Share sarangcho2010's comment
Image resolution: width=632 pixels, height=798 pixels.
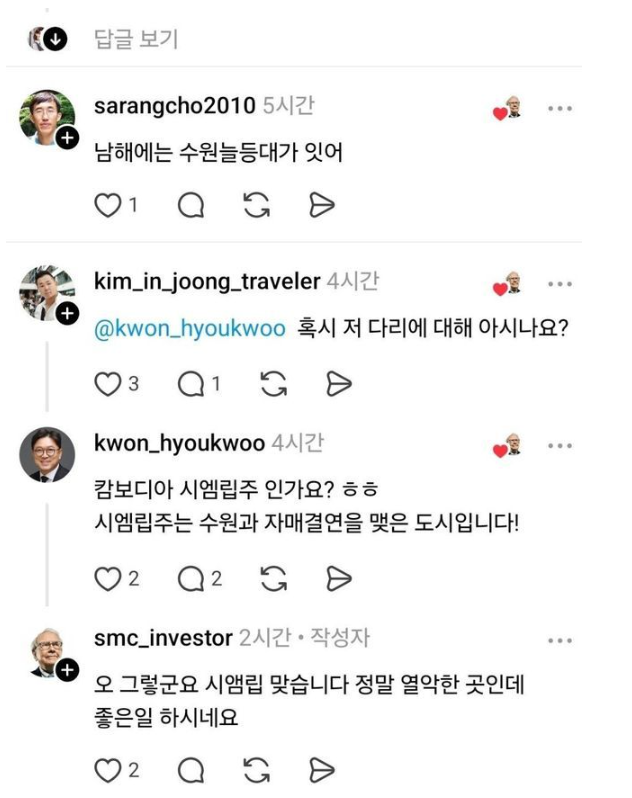322,206
